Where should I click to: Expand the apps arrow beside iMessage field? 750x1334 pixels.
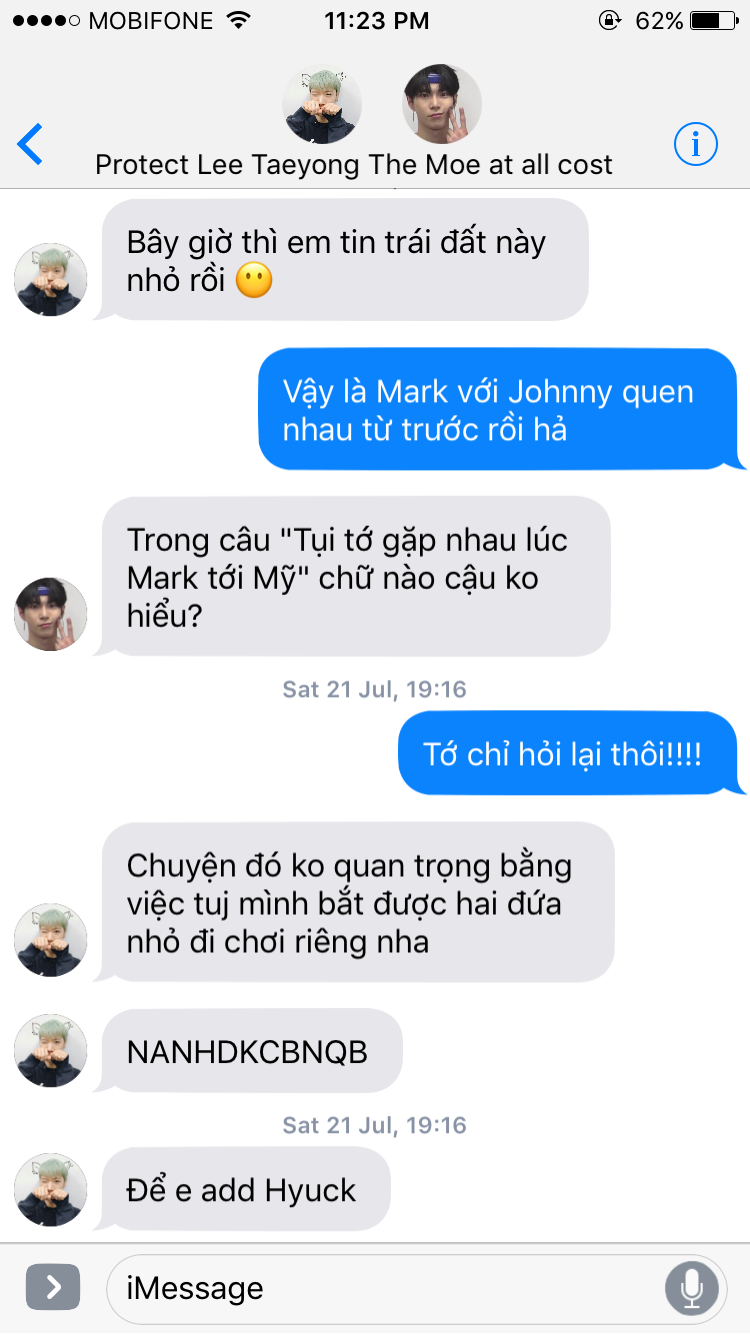coord(52,1287)
